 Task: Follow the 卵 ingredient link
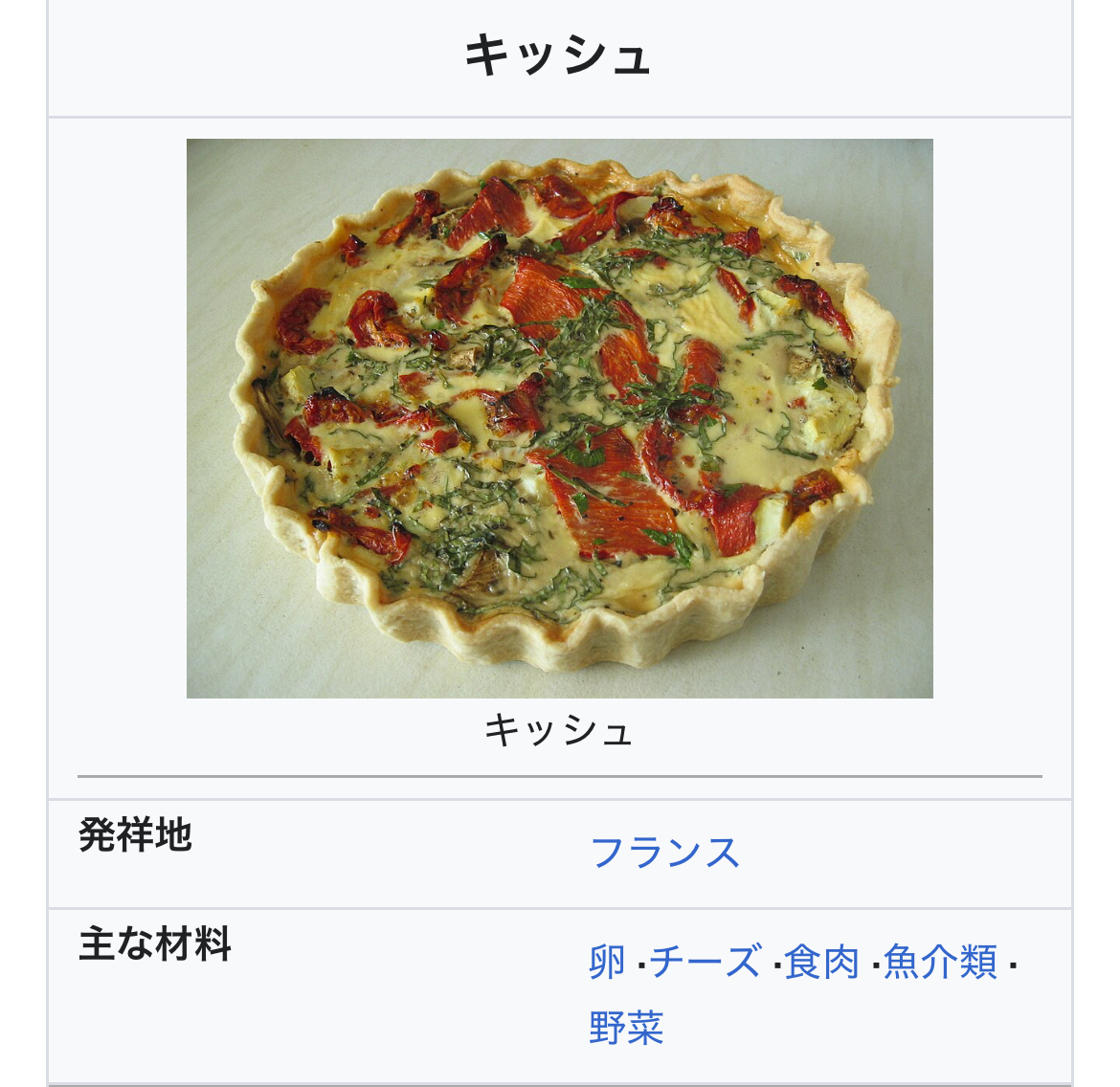(x=607, y=962)
